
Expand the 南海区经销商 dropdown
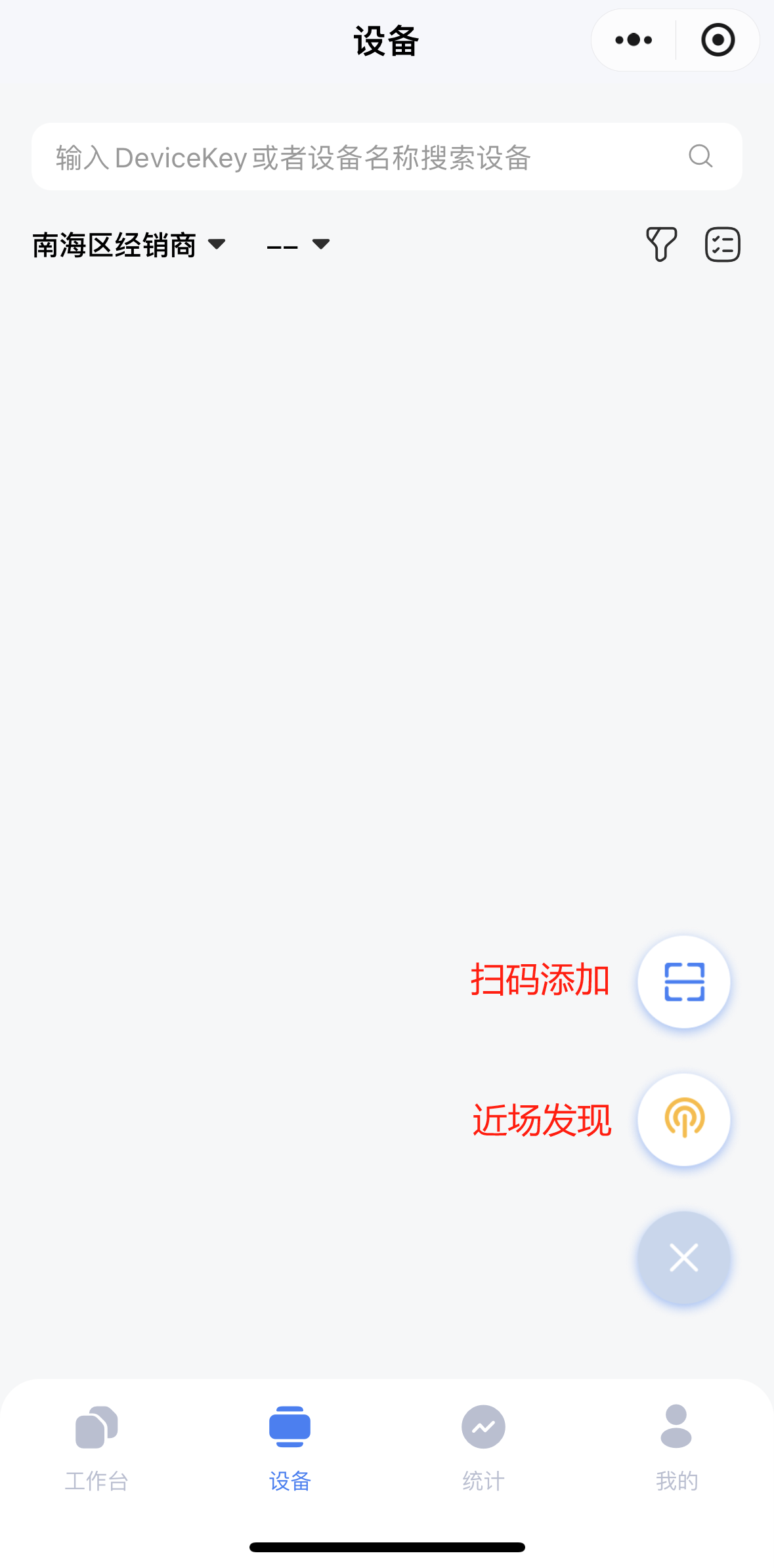(x=129, y=245)
